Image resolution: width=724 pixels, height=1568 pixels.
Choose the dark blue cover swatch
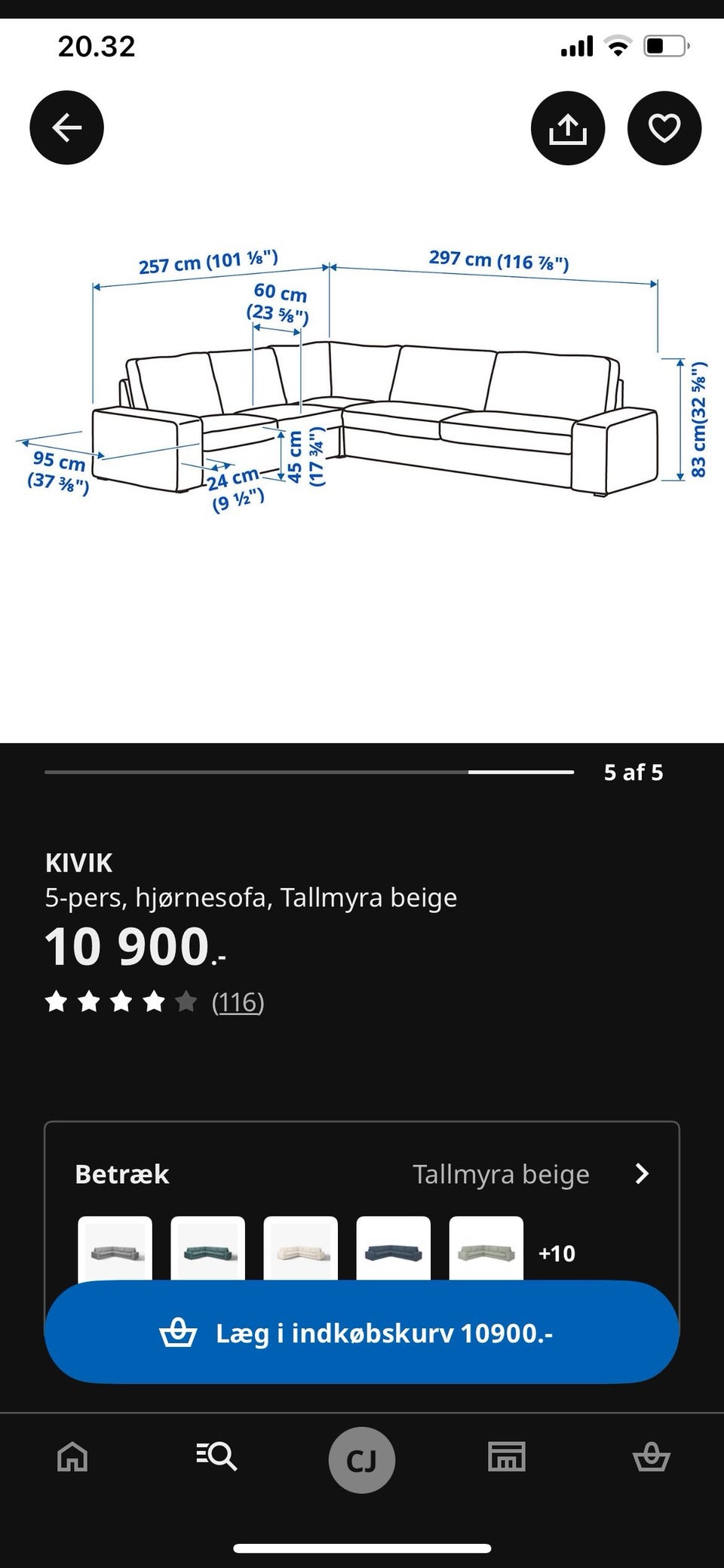coord(394,1249)
